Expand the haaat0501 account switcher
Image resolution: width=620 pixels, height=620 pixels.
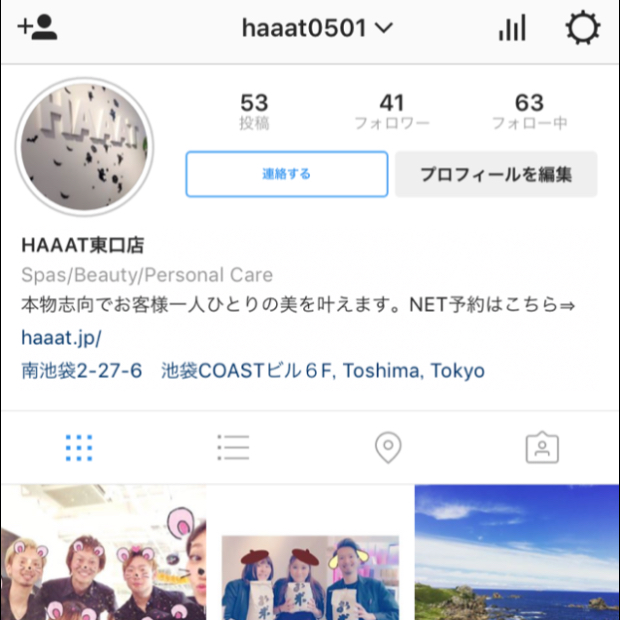(x=317, y=28)
